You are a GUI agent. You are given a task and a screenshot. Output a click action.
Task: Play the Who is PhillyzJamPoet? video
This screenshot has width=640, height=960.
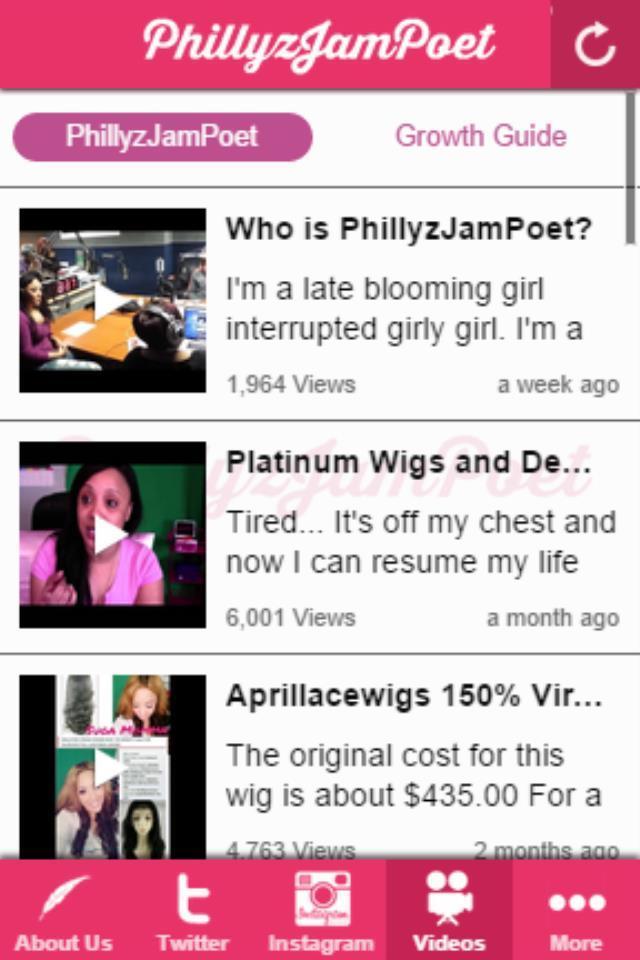(112, 300)
